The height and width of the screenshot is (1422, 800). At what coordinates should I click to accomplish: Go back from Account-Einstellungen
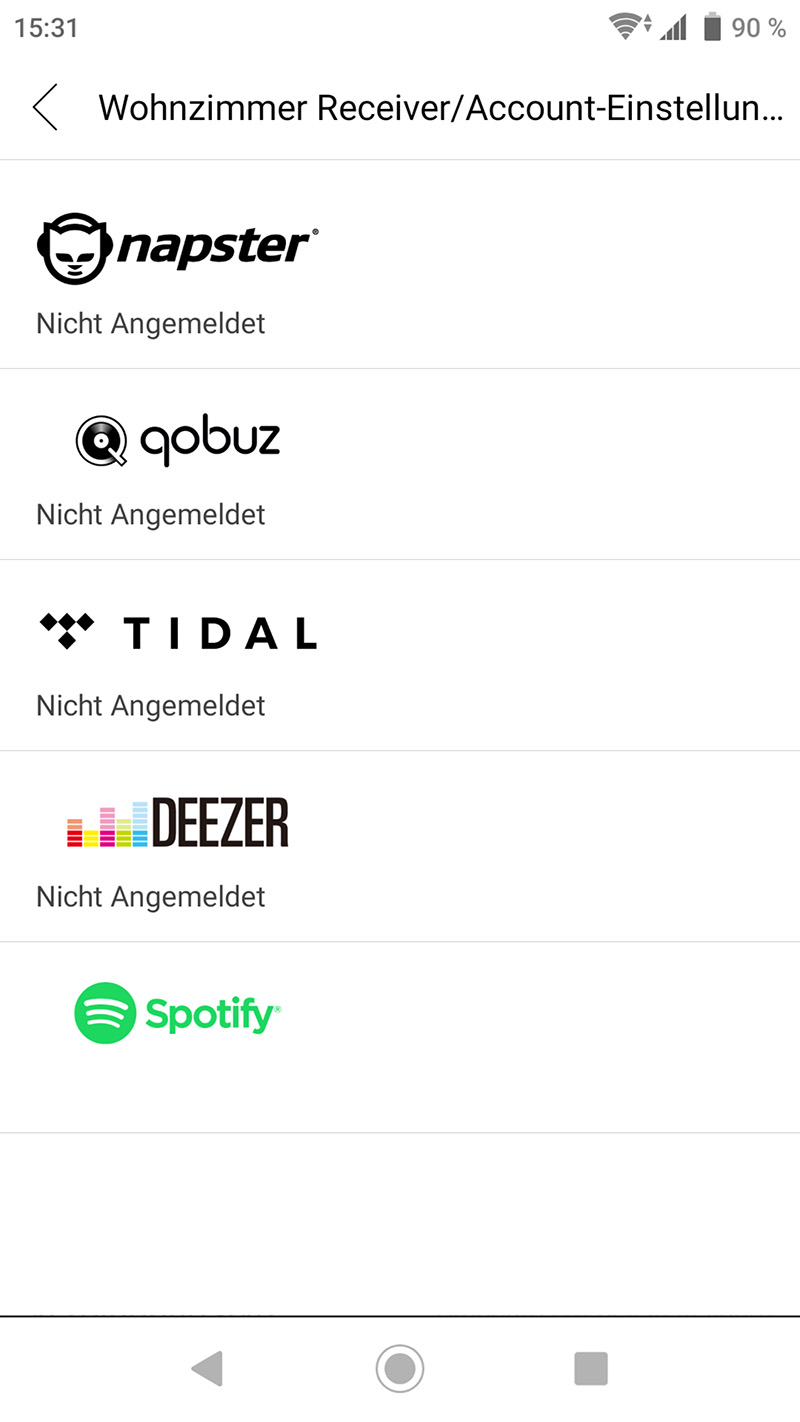coord(45,107)
